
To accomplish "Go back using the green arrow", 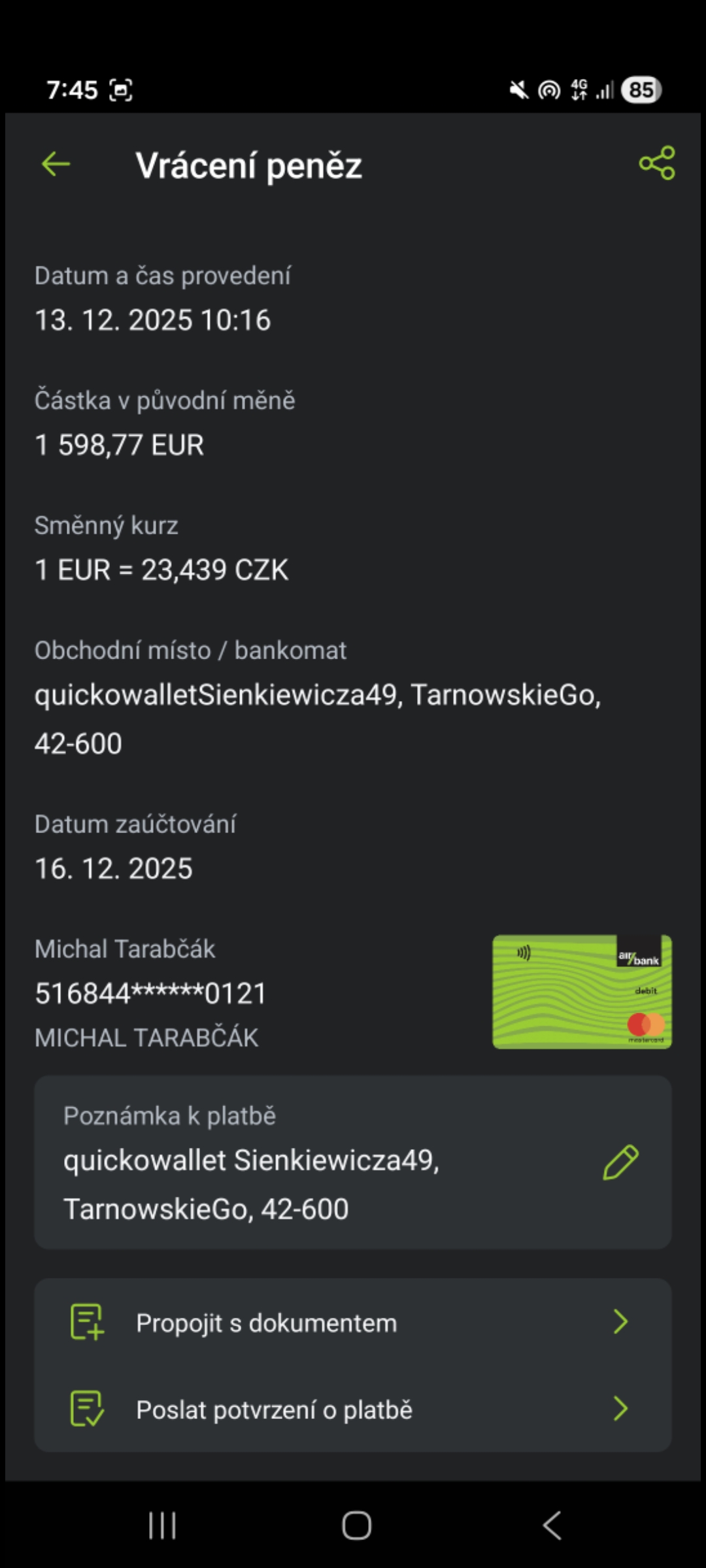I will [56, 164].
